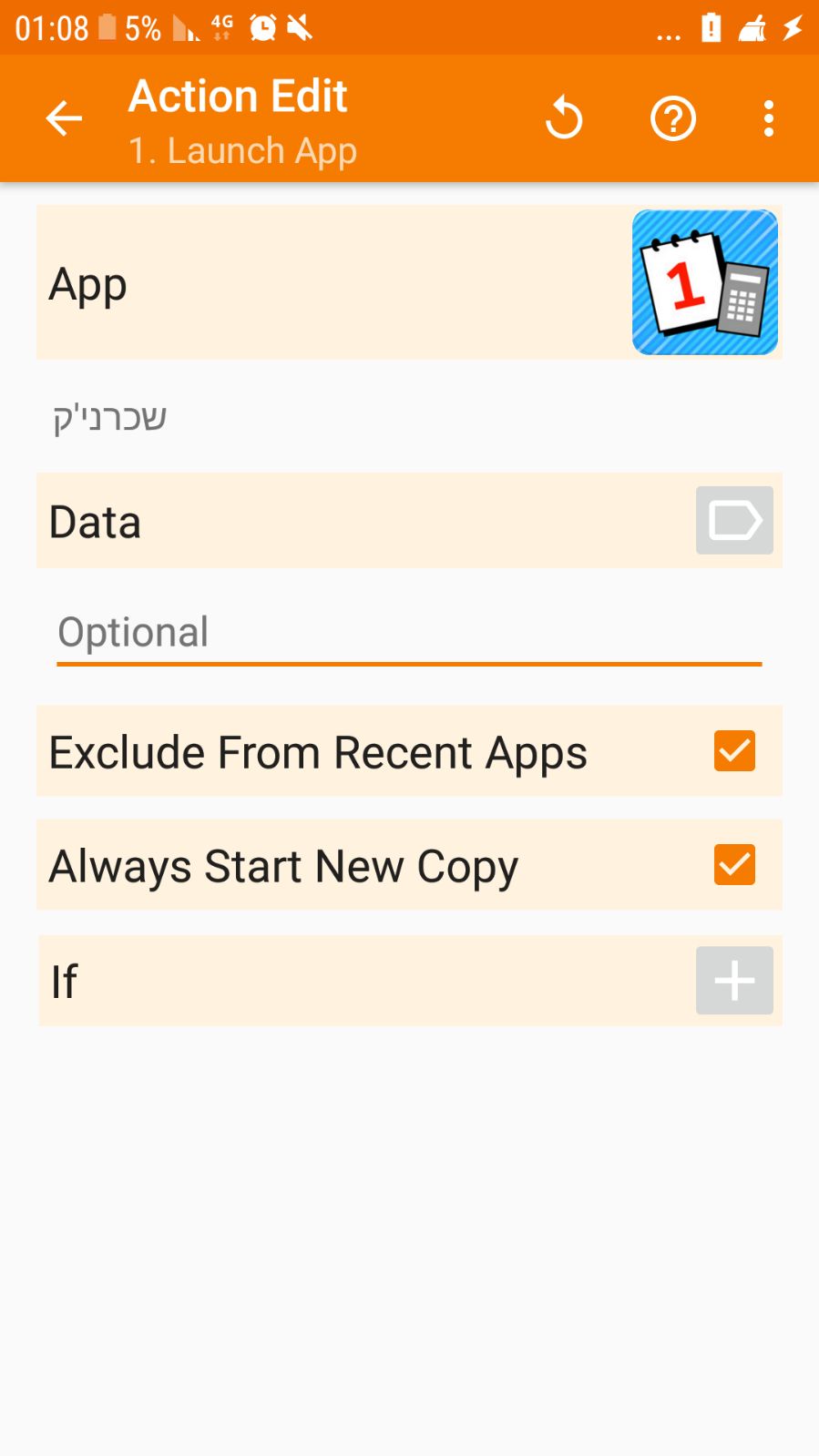
Task: Open the help question mark icon
Action: pyautogui.click(x=673, y=118)
